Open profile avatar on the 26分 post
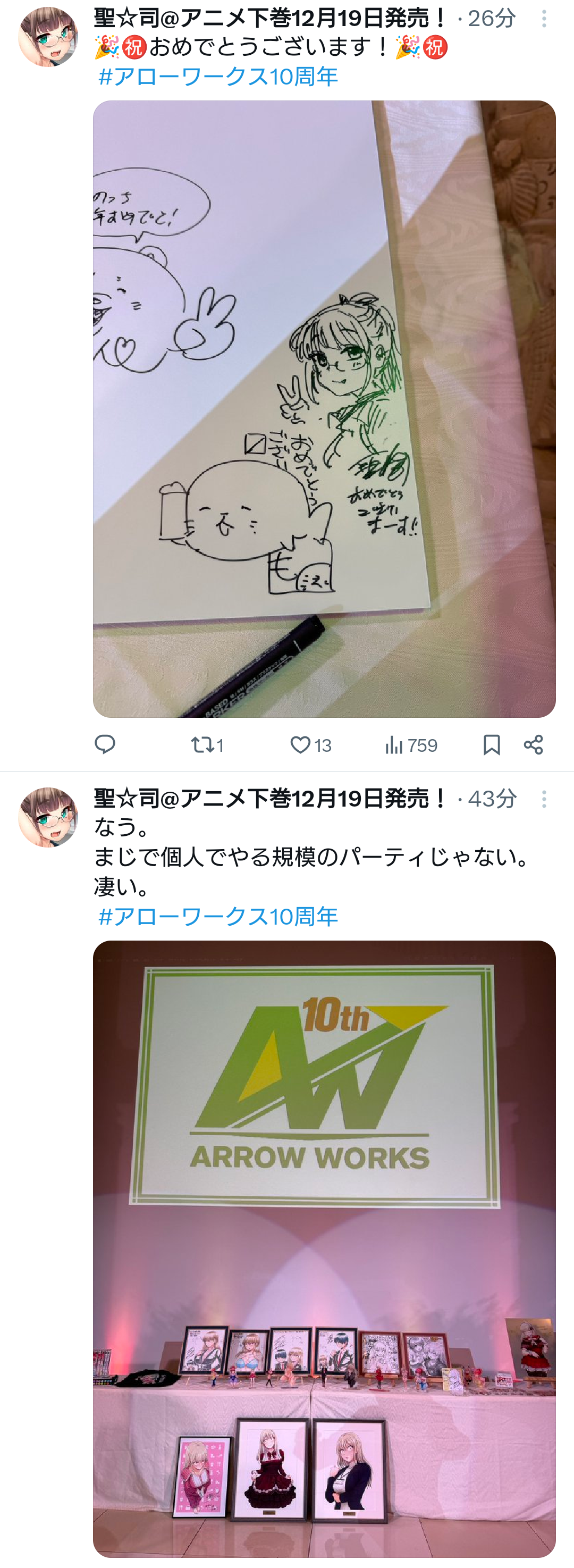 48,37
